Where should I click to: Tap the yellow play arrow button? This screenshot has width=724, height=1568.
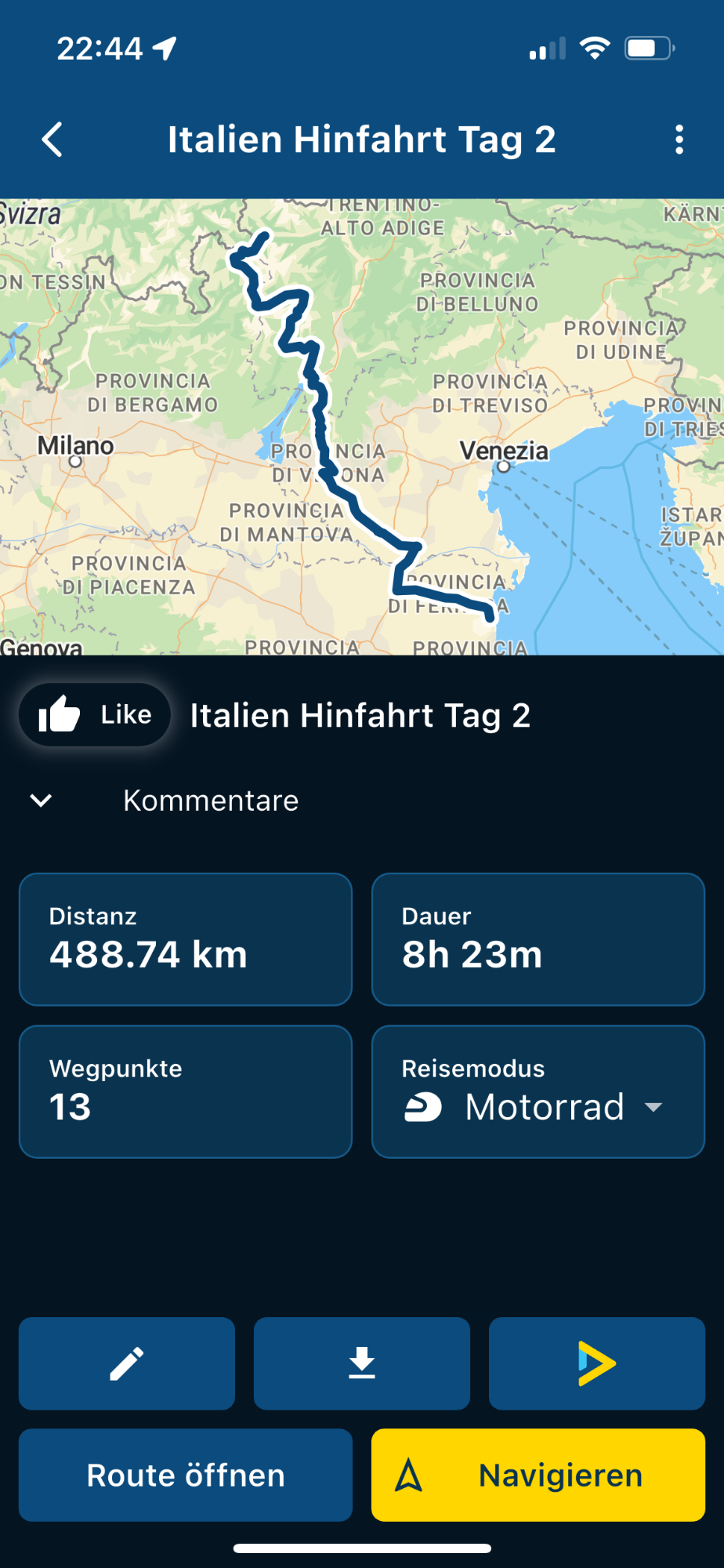pyautogui.click(x=597, y=1363)
